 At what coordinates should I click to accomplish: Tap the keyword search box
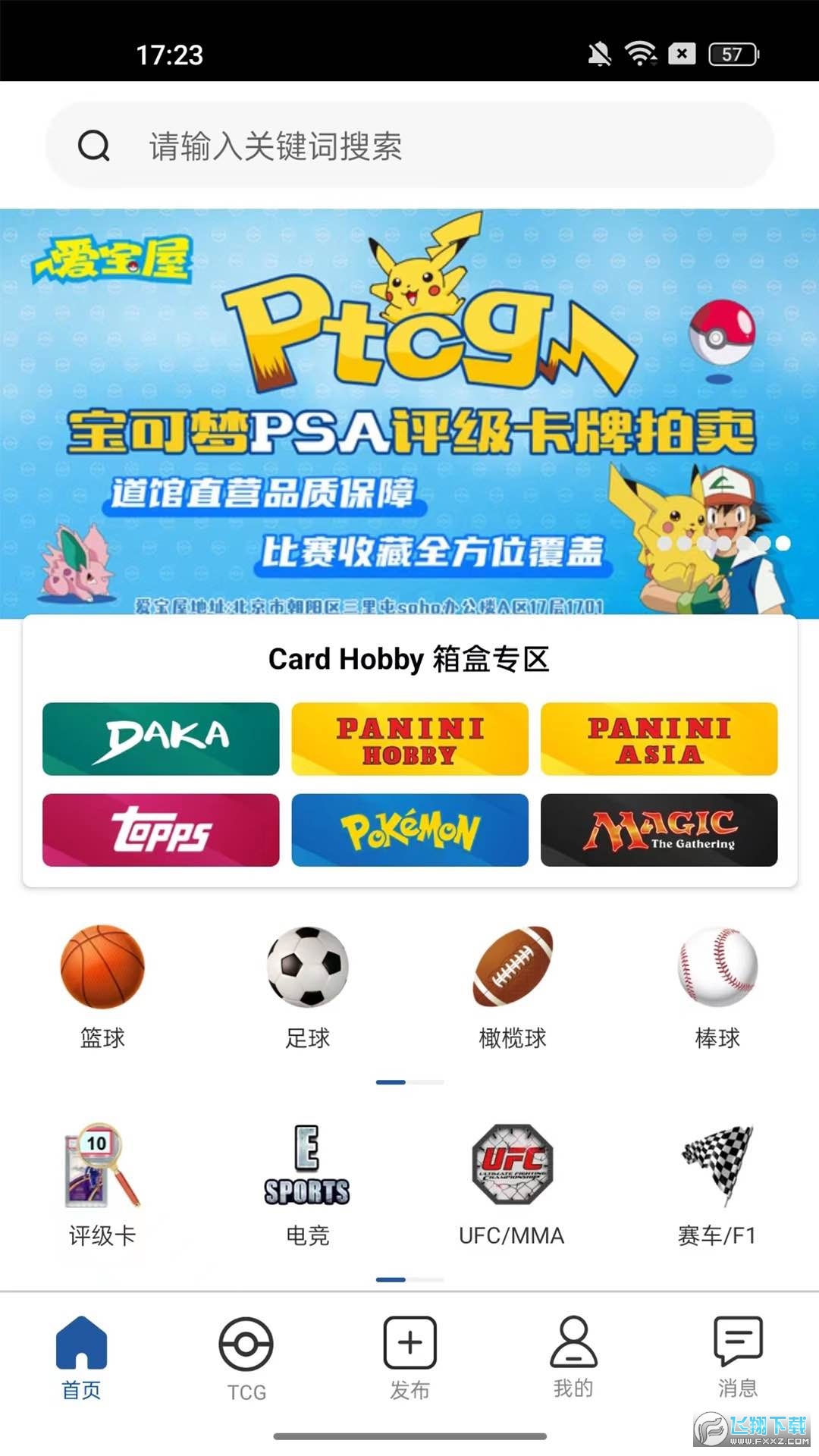[409, 146]
